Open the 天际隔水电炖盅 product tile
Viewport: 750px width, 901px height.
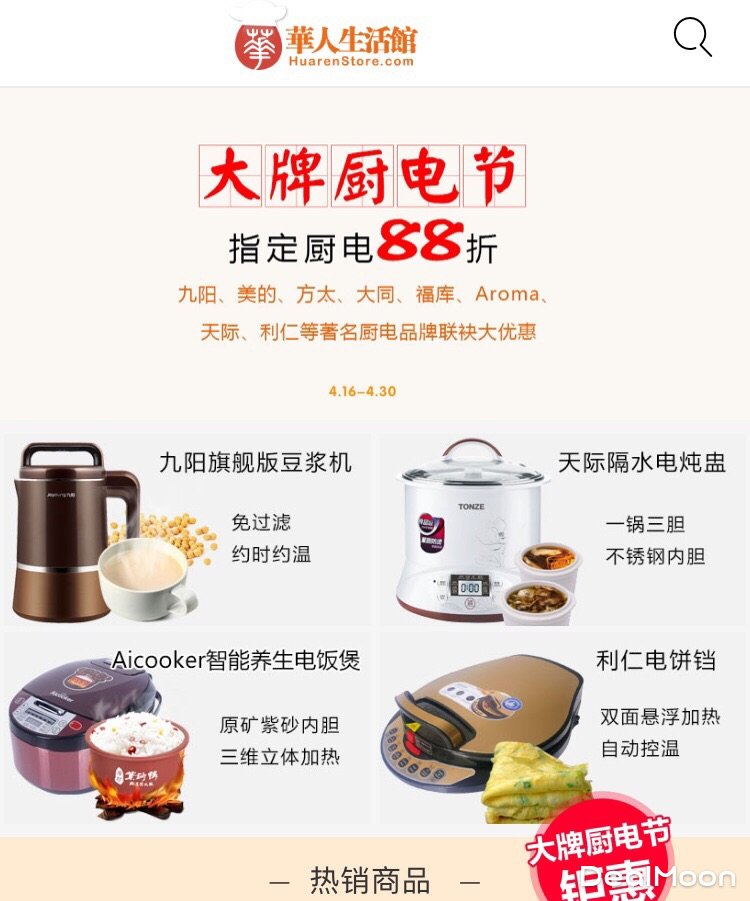click(x=561, y=529)
